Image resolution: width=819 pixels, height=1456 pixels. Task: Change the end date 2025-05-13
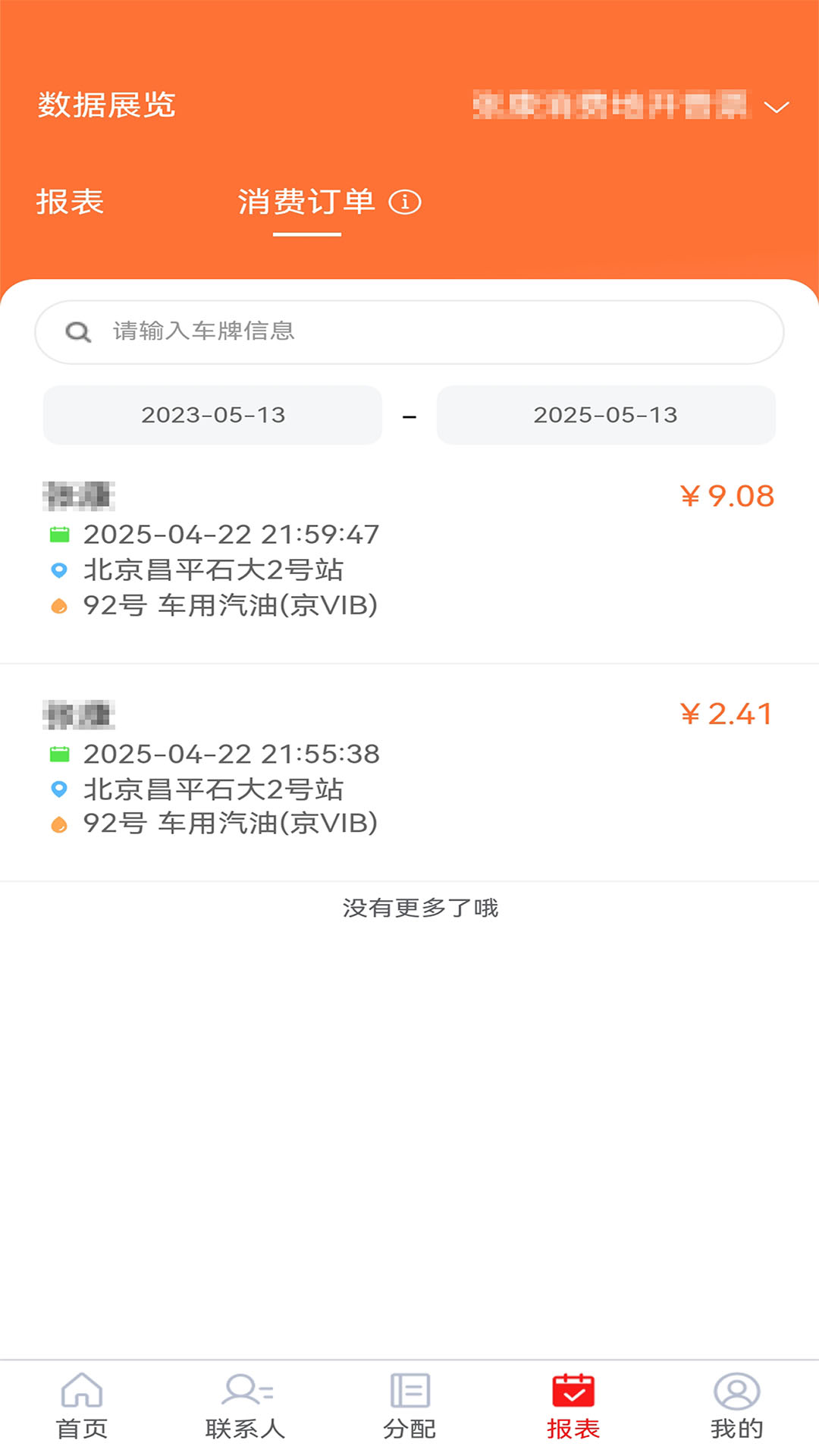coord(605,415)
